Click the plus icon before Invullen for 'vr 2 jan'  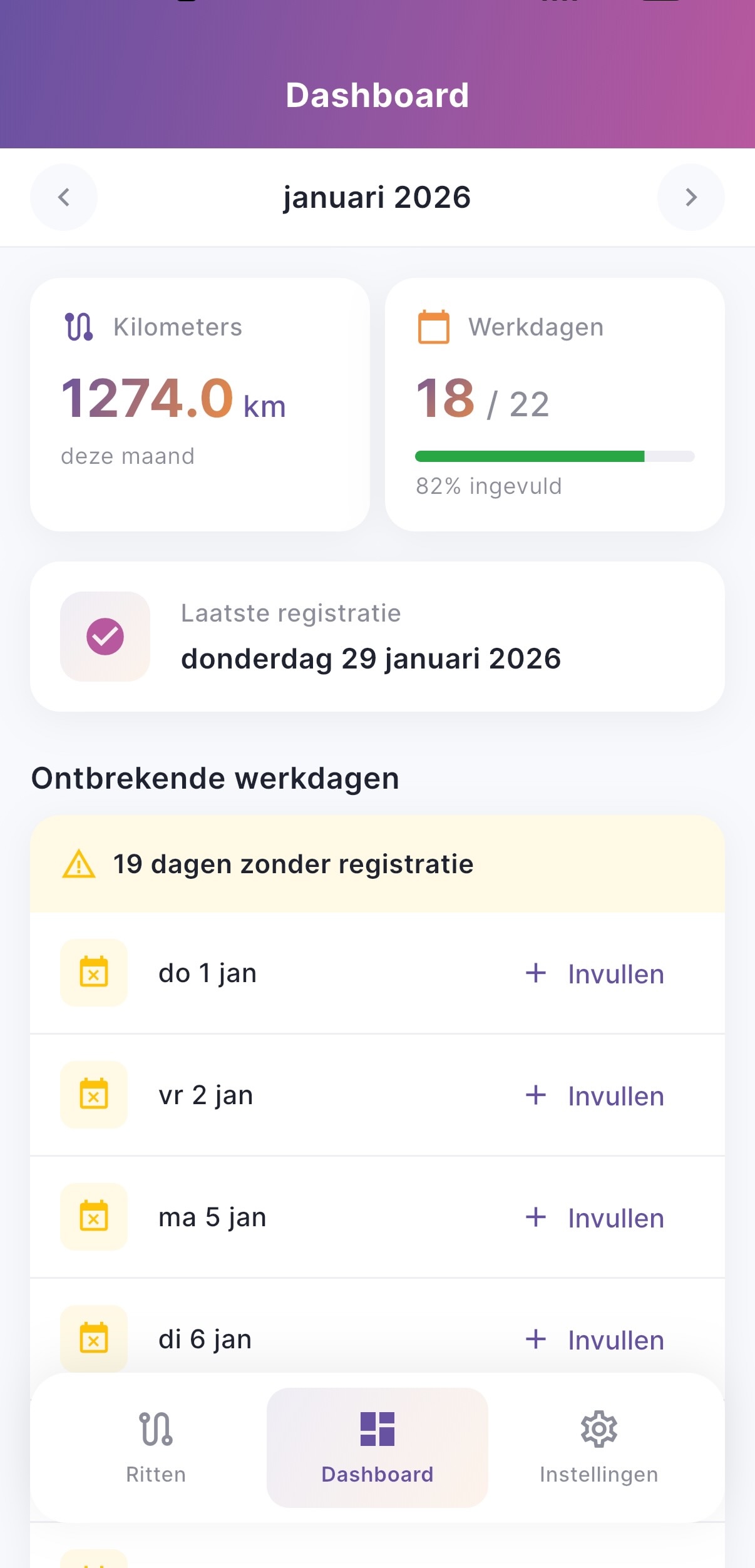tap(536, 1095)
